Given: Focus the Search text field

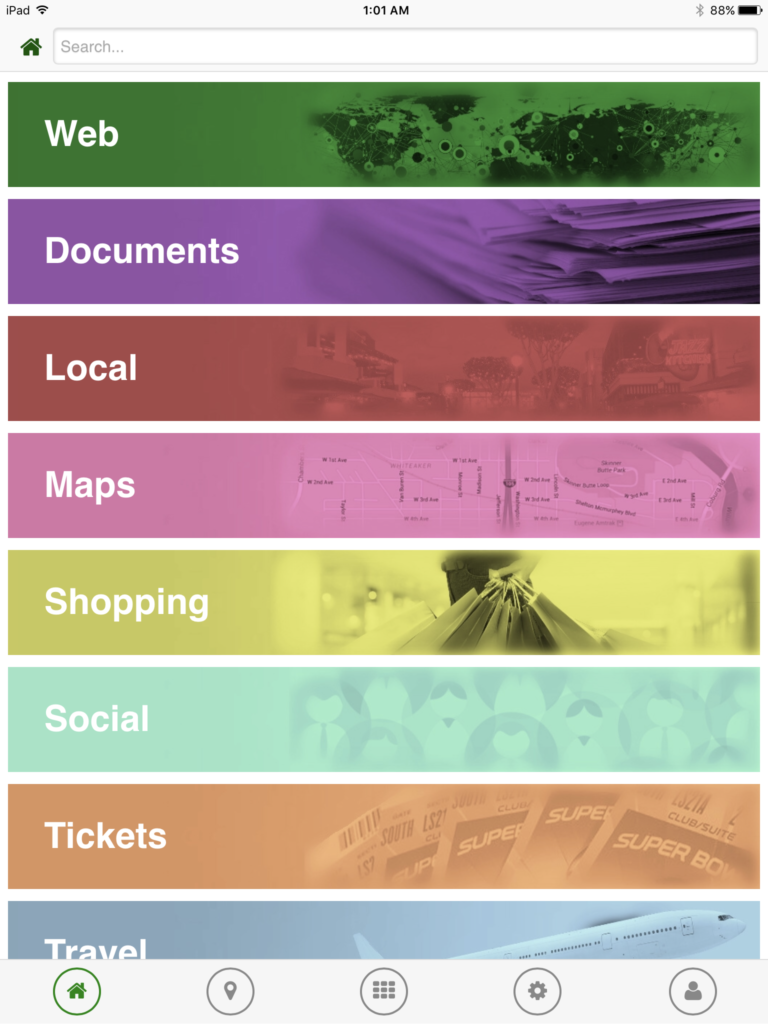Looking at the screenshot, I should (x=404, y=47).
